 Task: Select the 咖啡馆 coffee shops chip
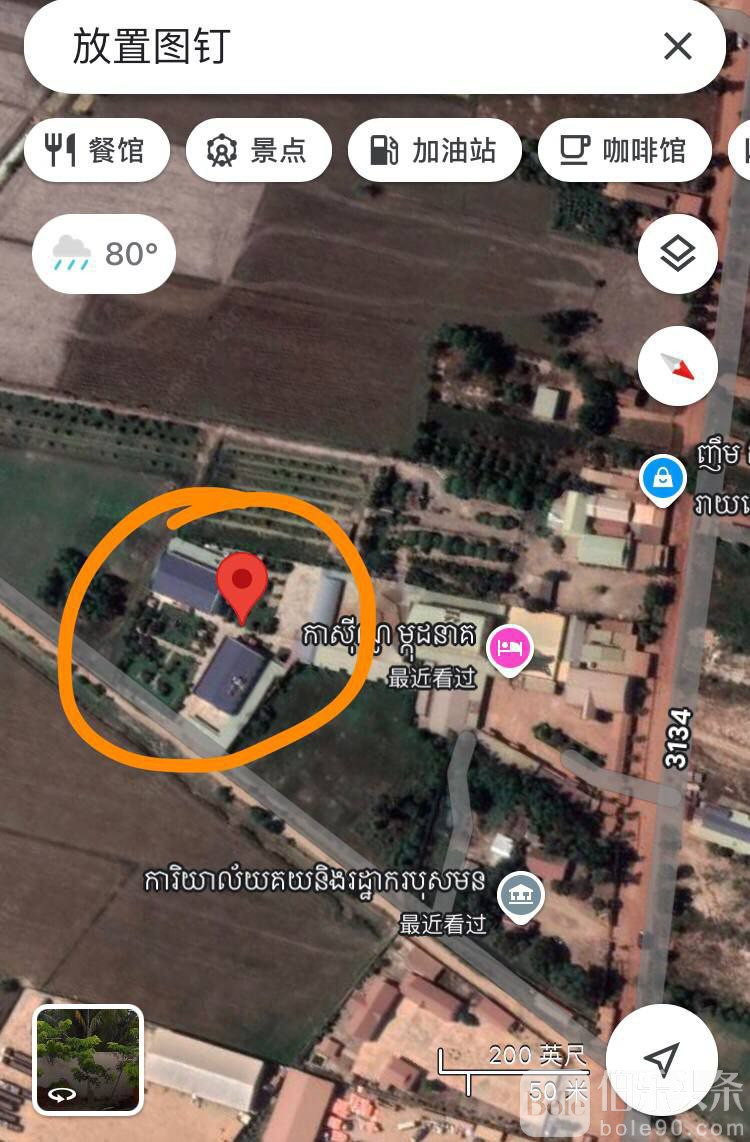point(625,150)
